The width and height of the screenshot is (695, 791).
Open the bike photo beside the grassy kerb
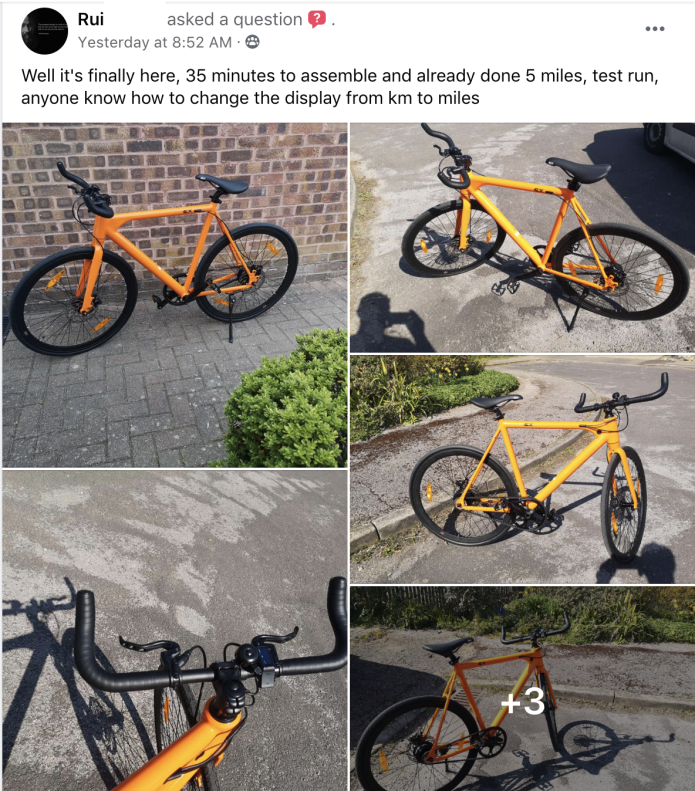(522, 469)
